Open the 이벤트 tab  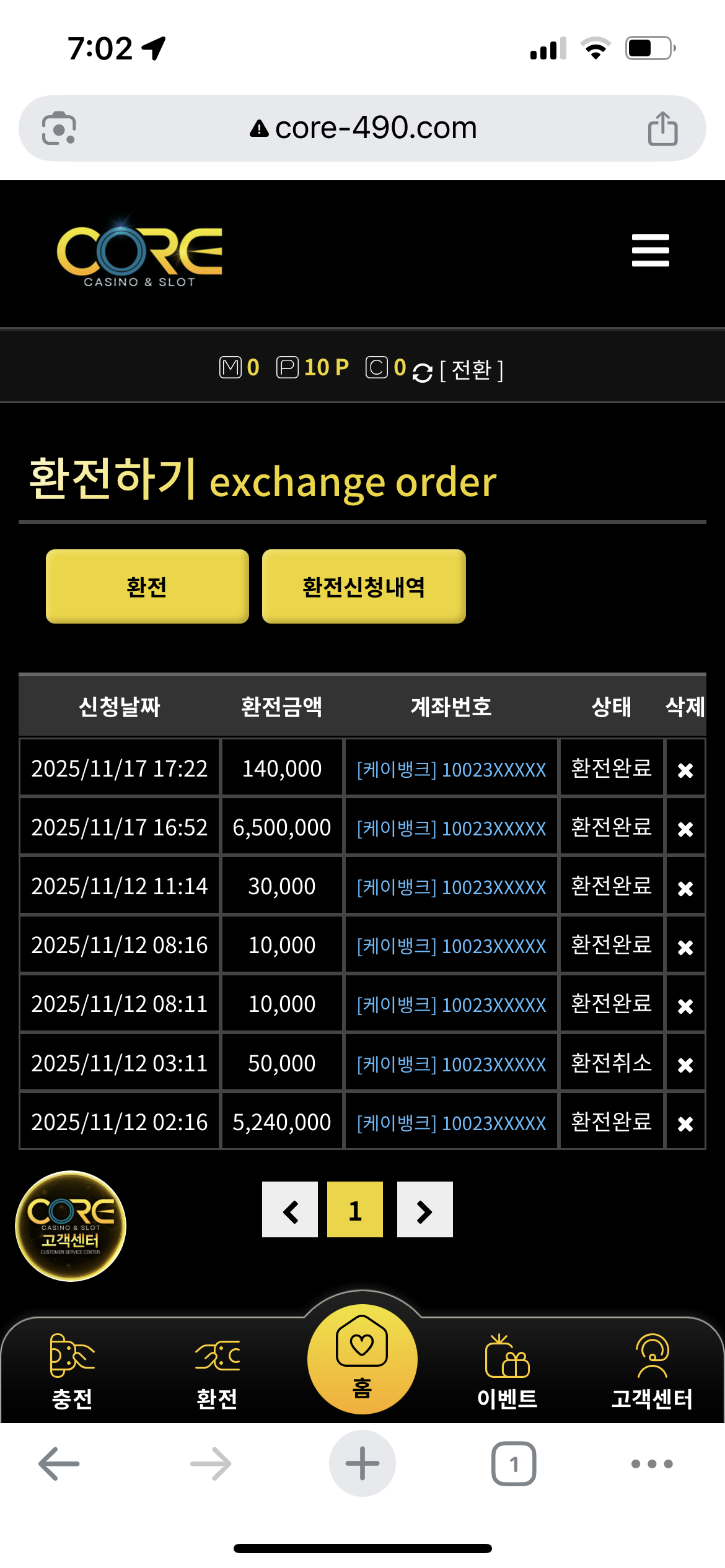(507, 1371)
